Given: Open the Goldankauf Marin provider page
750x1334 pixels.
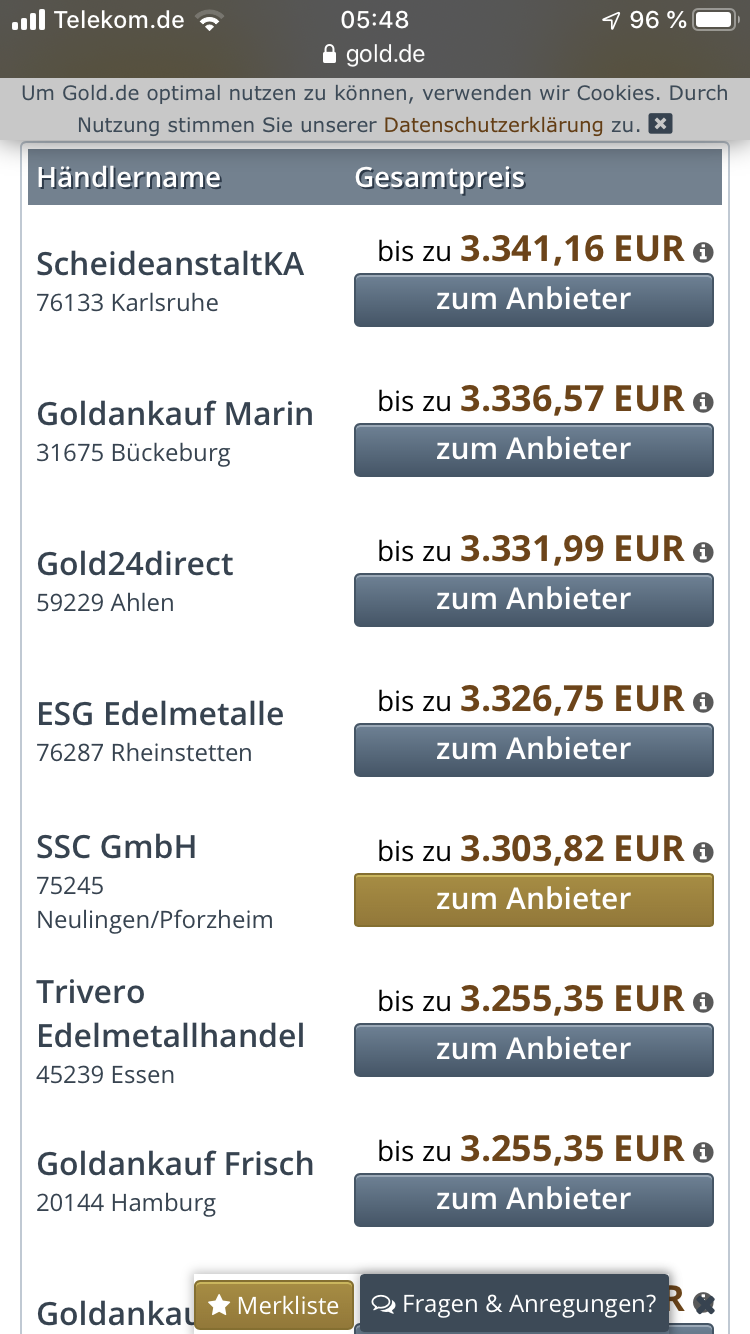Looking at the screenshot, I should tap(533, 450).
